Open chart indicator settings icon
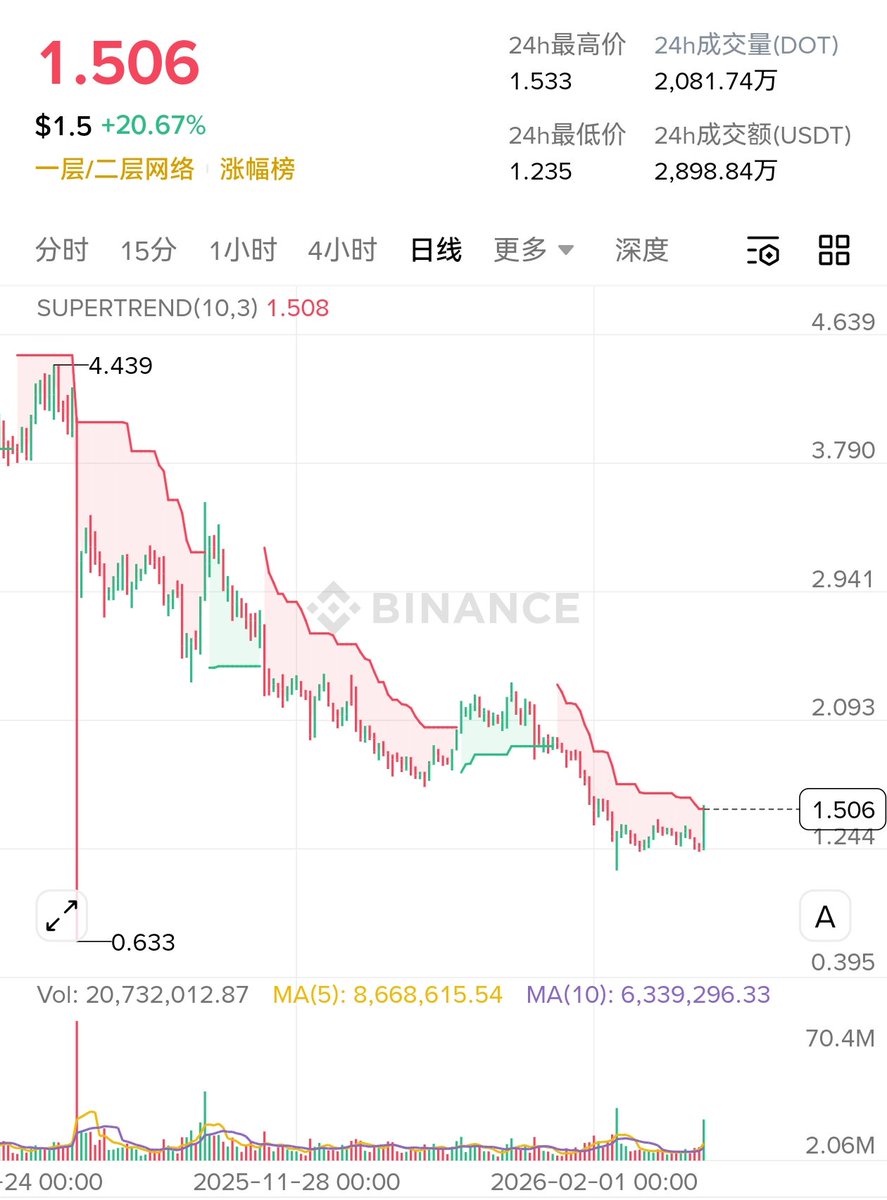This screenshot has height=1200, width=887. coord(763,251)
